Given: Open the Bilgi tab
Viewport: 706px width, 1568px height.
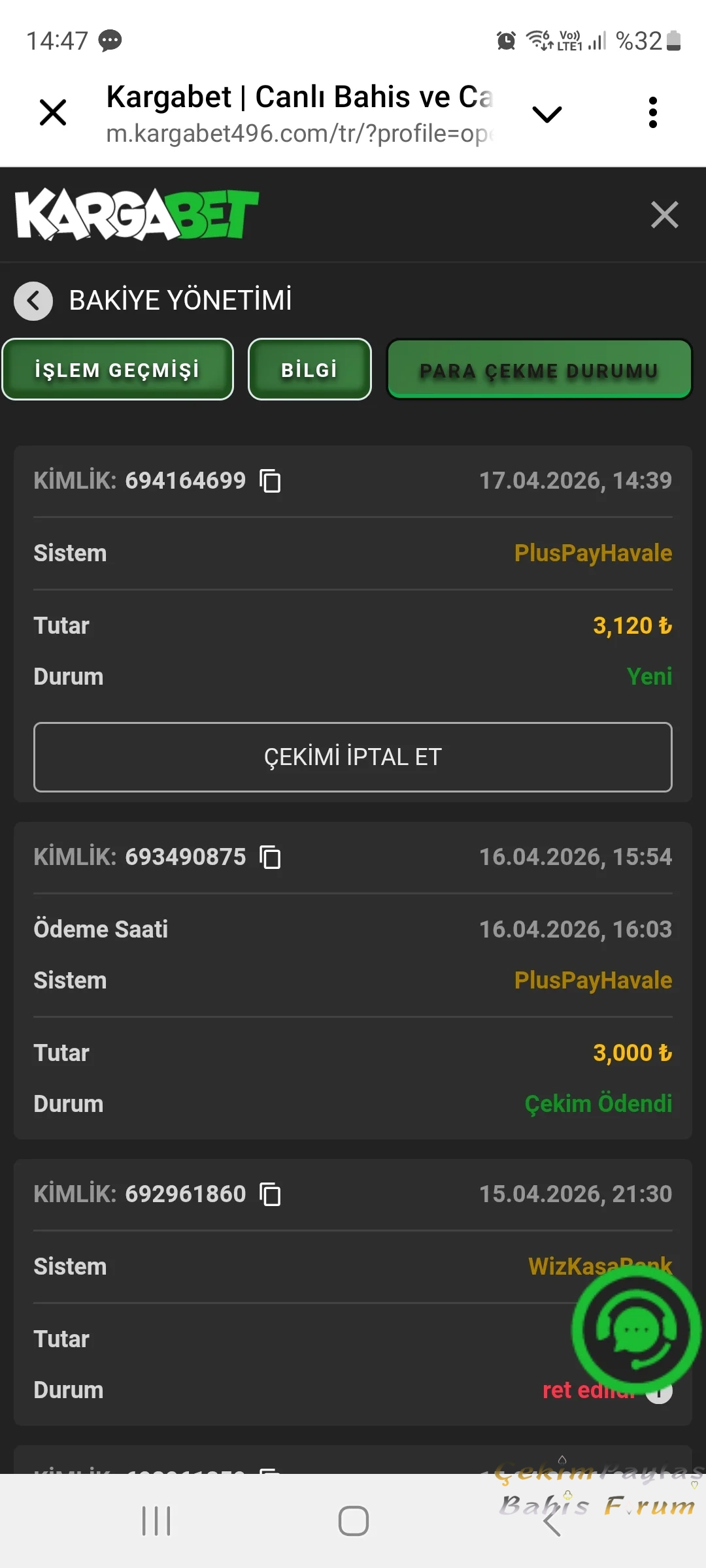Looking at the screenshot, I should coord(309,370).
